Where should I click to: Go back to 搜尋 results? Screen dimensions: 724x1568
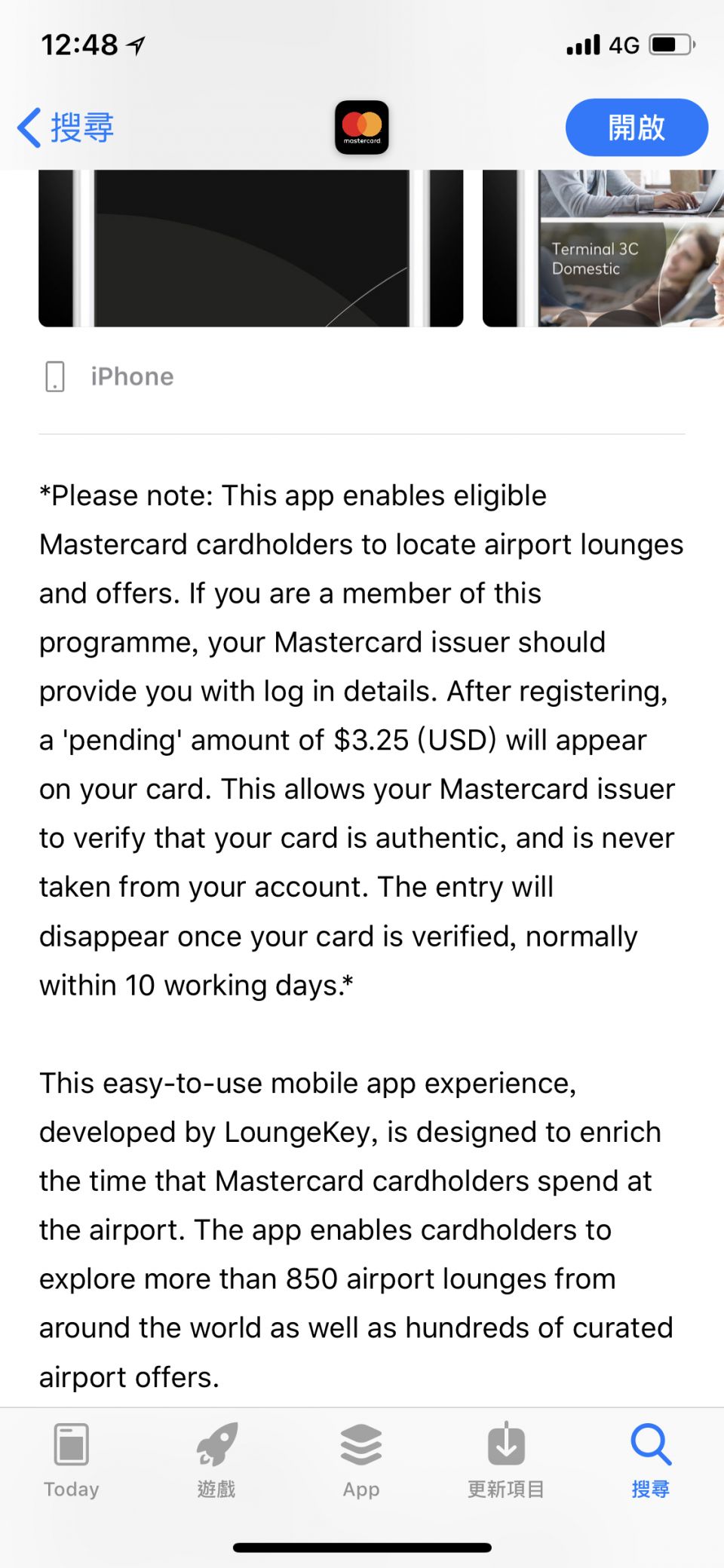point(66,127)
